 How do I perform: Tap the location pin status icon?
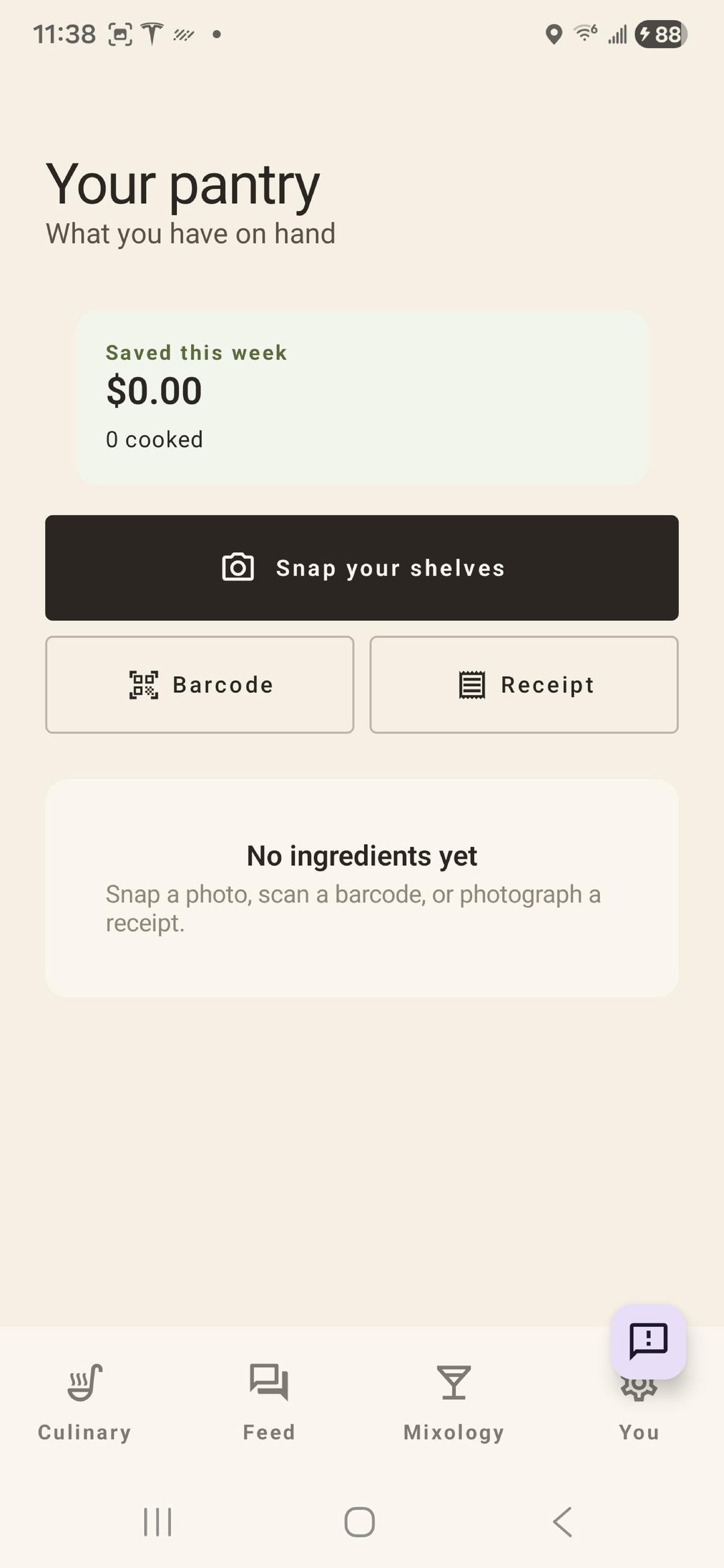(x=554, y=33)
